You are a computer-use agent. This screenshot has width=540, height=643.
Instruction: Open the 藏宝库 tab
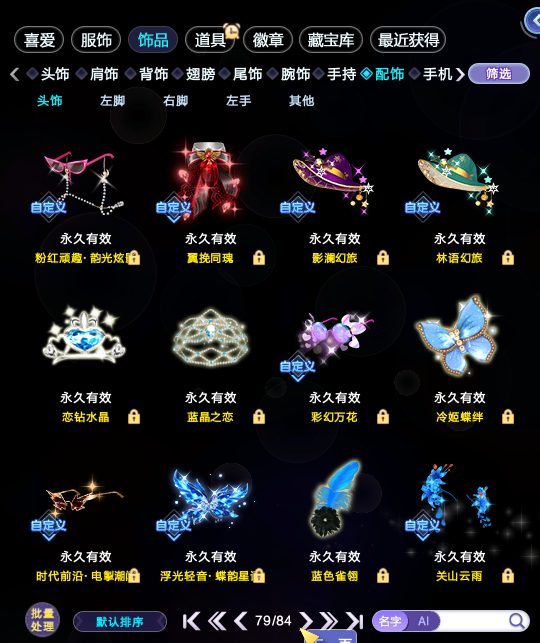pyautogui.click(x=331, y=40)
